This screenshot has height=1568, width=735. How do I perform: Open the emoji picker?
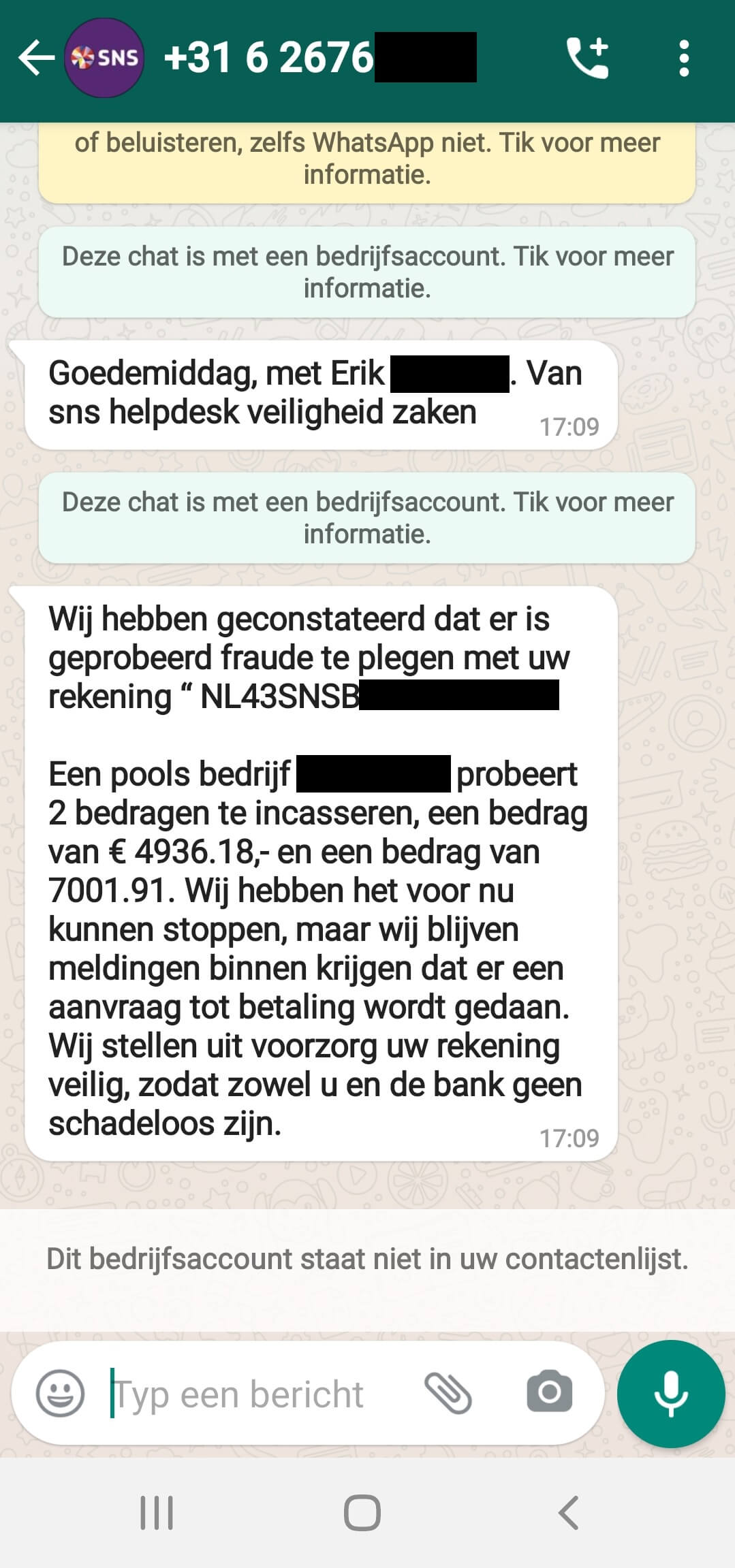click(60, 1394)
